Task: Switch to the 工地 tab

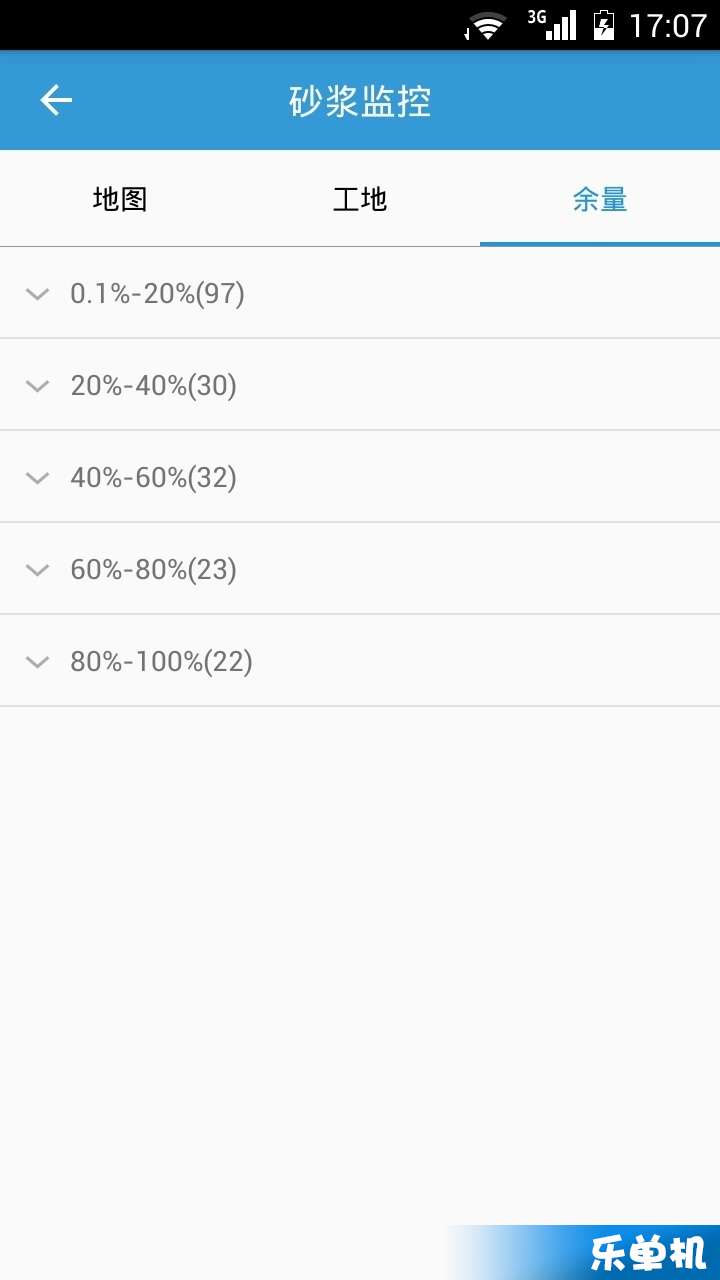Action: [360, 199]
